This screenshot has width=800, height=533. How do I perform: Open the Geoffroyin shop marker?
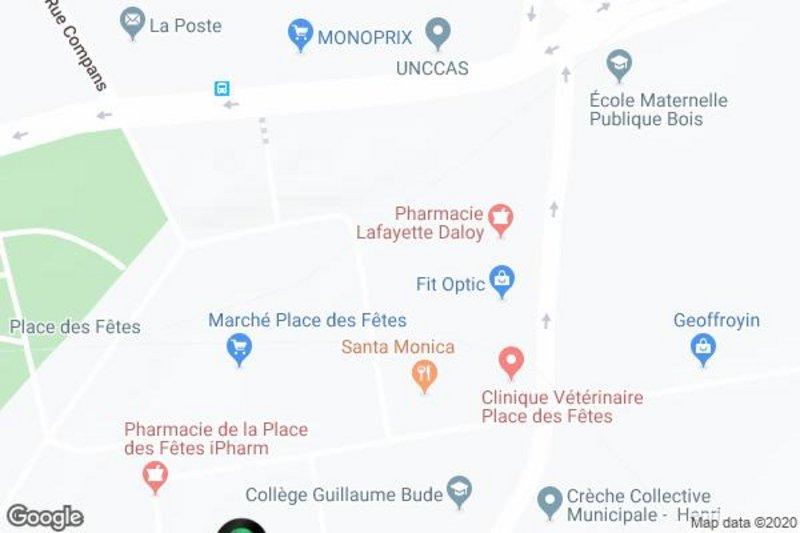pos(703,348)
